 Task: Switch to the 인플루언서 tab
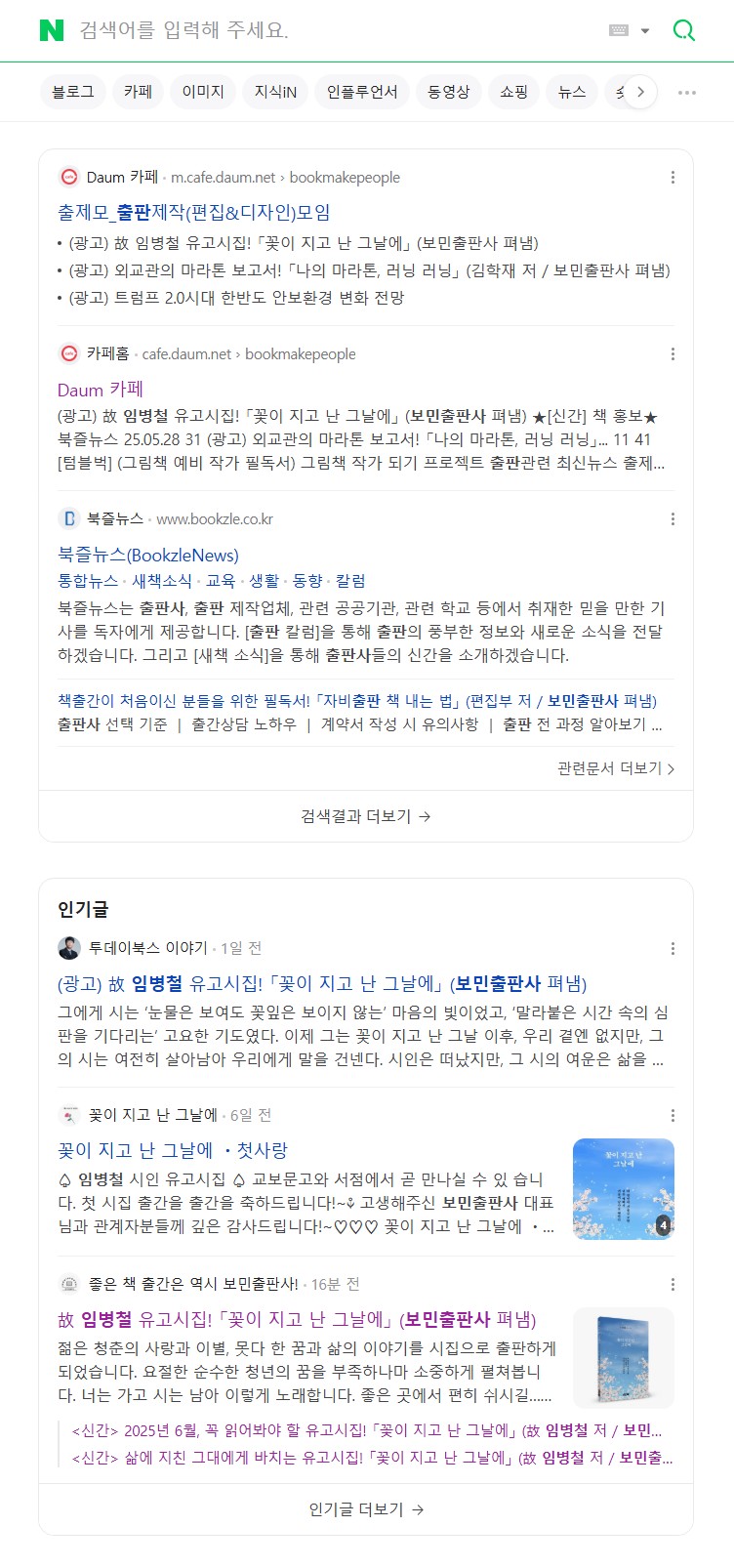tap(362, 92)
